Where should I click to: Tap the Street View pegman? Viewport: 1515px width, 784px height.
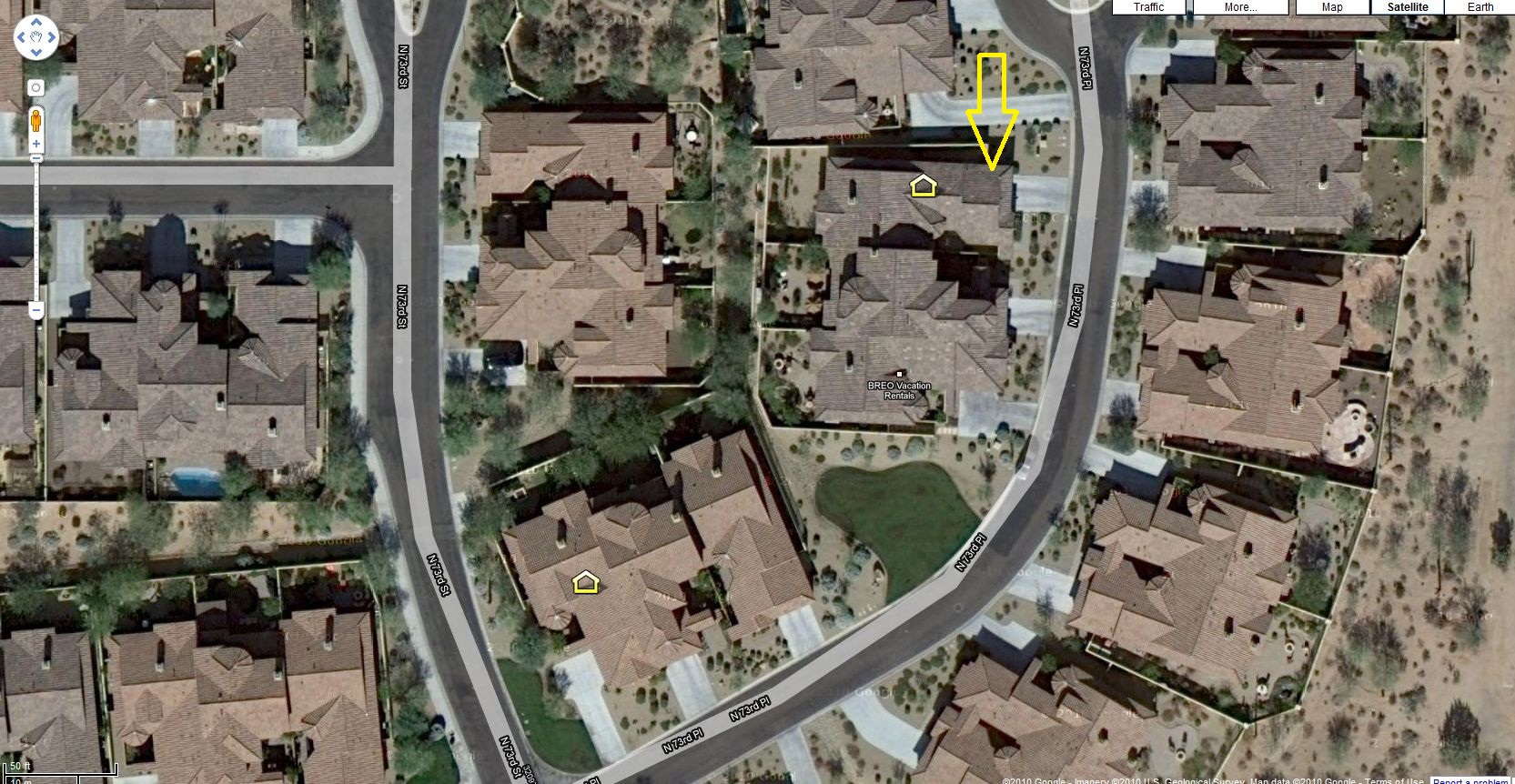pyautogui.click(x=36, y=120)
